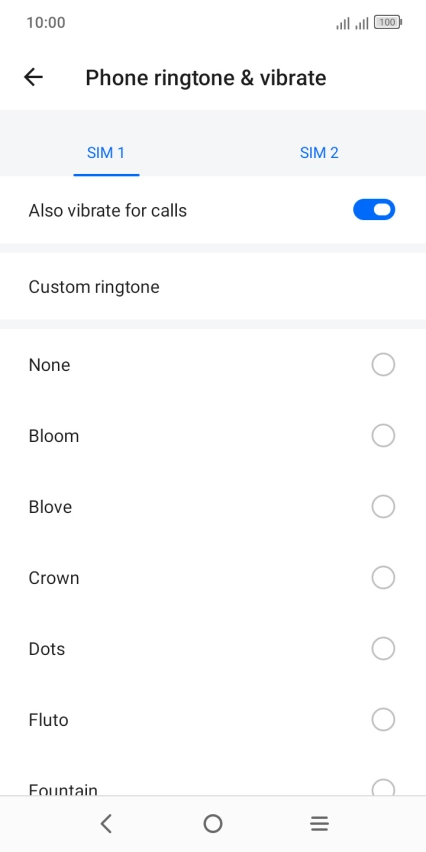This screenshot has width=426, height=852.
Task: Pick the Blove ringtone
Action: click(213, 507)
